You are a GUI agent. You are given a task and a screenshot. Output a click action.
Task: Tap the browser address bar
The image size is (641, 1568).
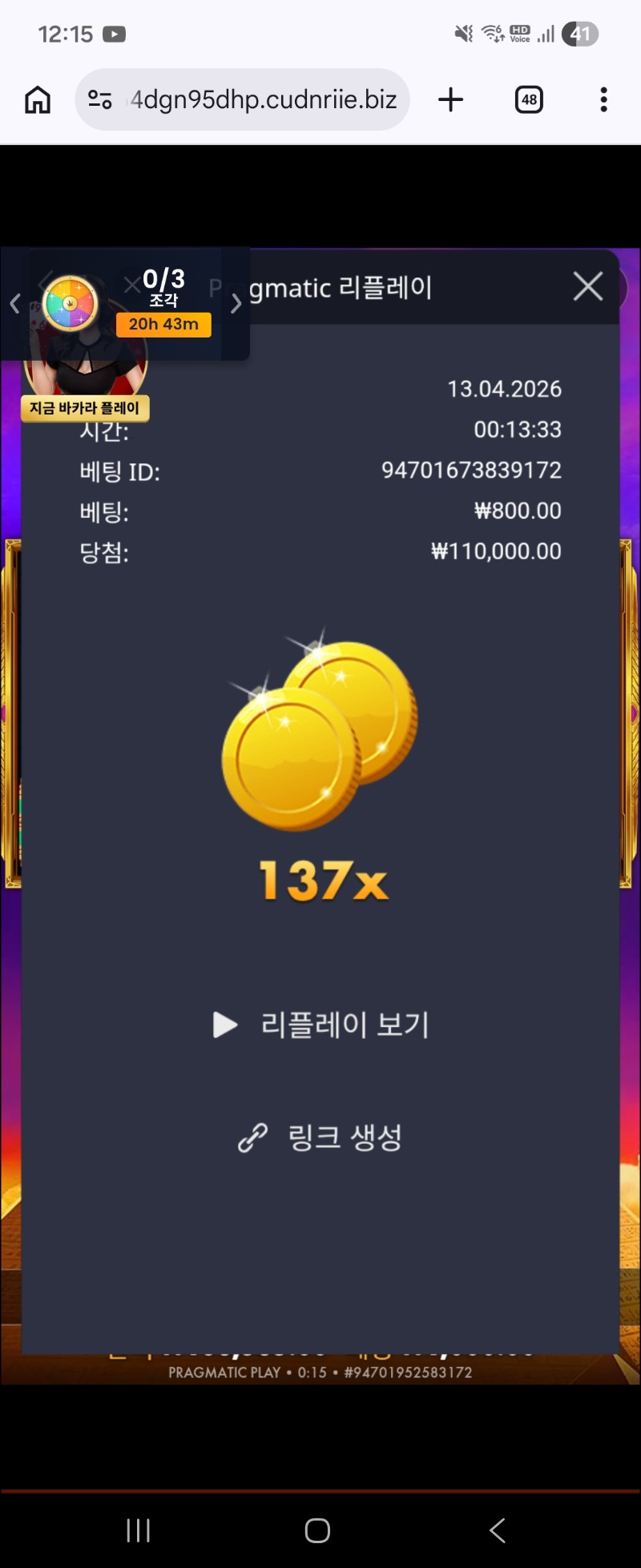(264, 99)
